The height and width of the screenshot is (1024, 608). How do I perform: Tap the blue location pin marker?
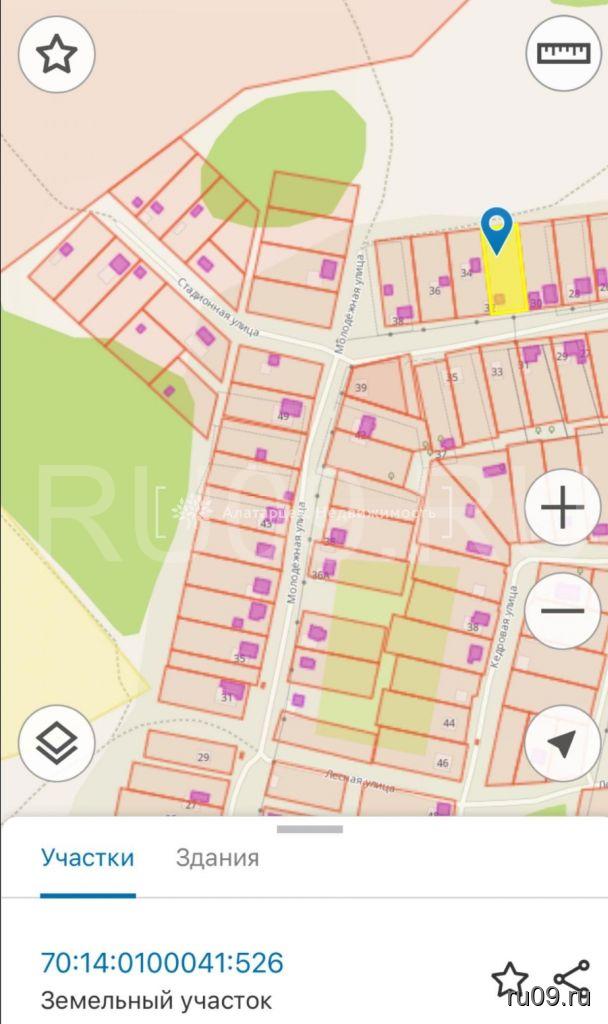(x=497, y=230)
